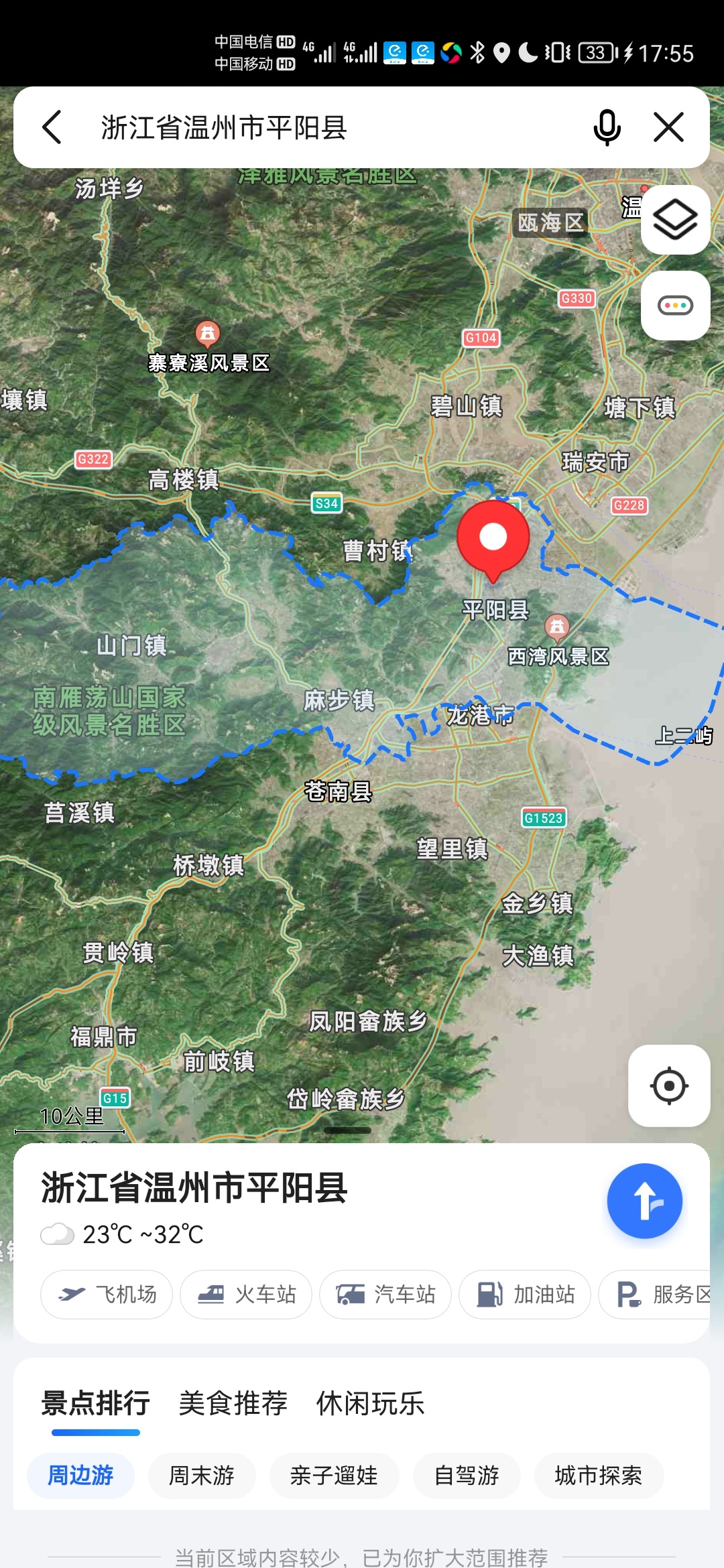Choose the 城市探索 filter chip
This screenshot has height=1568, width=724.
pyautogui.click(x=598, y=1476)
